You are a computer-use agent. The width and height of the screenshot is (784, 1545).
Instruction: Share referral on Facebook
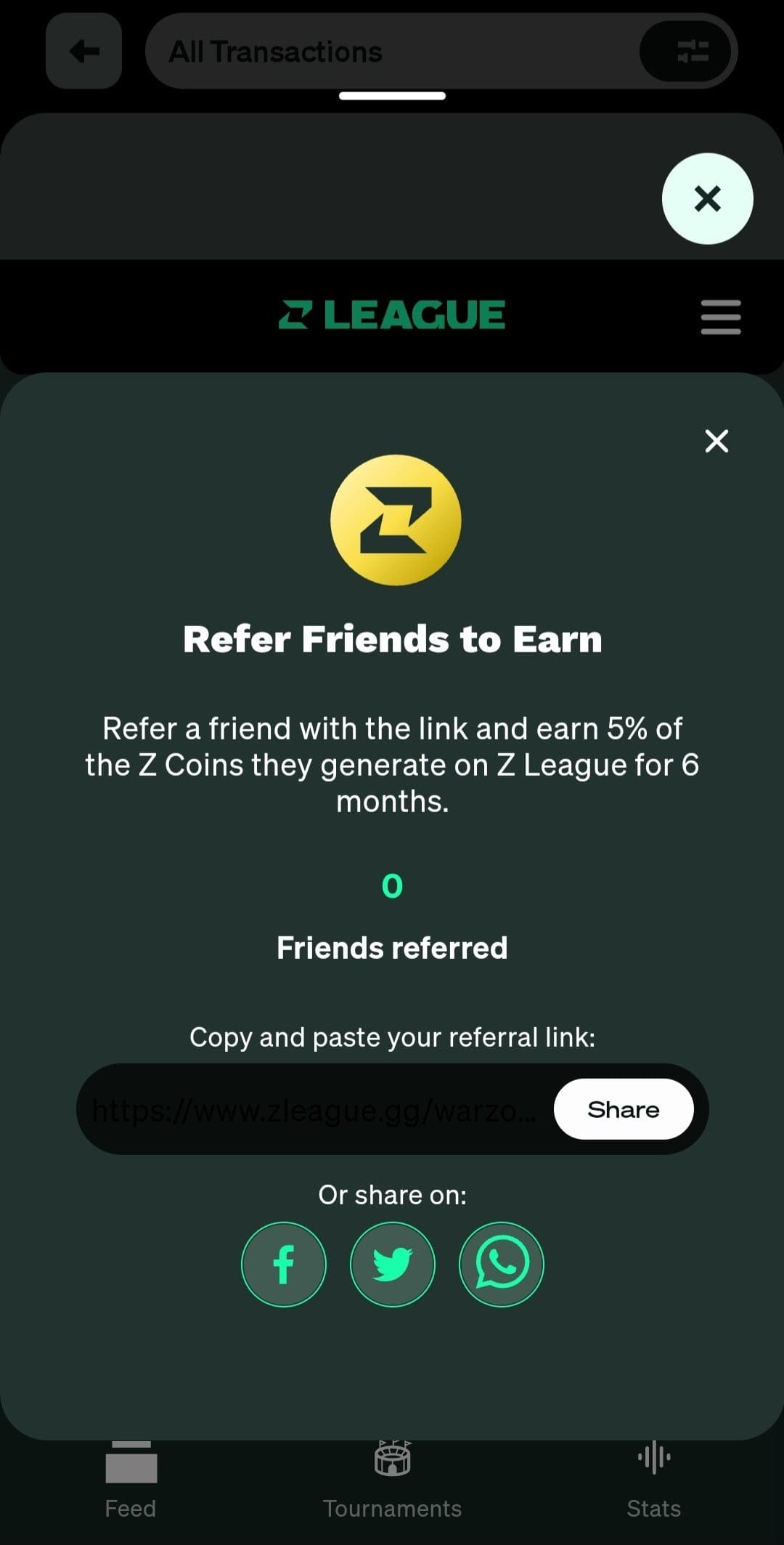click(284, 1265)
